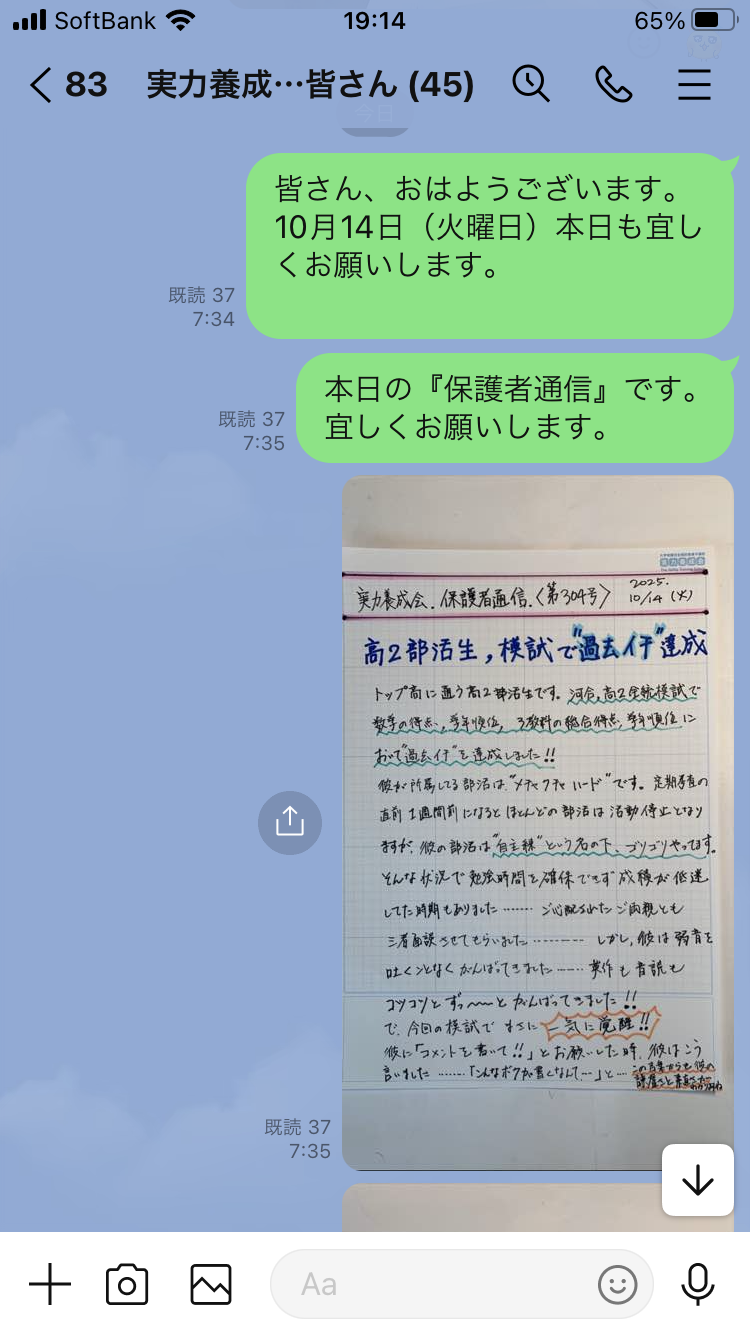This screenshot has height=1334, width=750.
Task: Open the plus attachment menu
Action: [49, 1284]
